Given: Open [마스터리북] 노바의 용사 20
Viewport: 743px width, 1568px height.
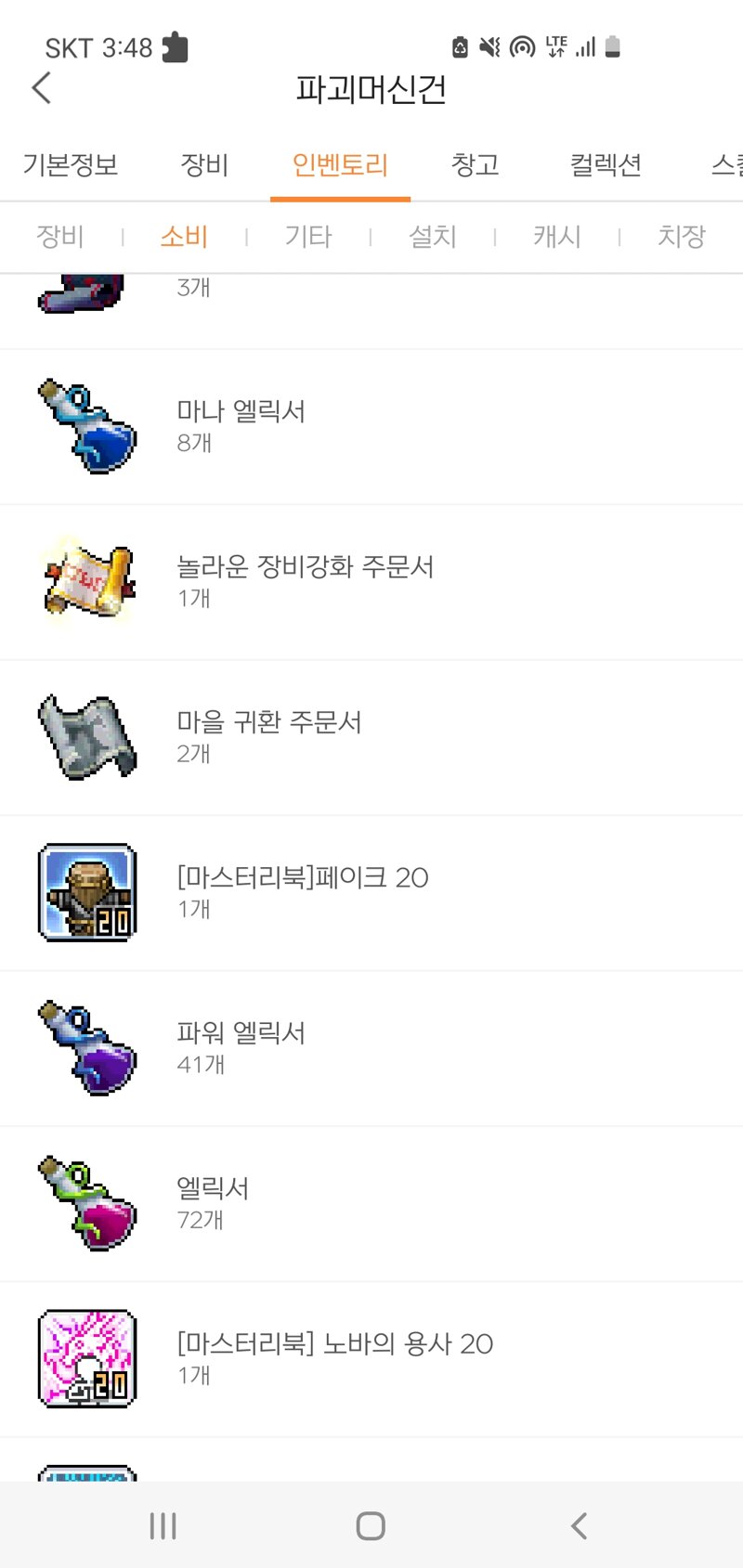Looking at the screenshot, I should coord(371,1360).
